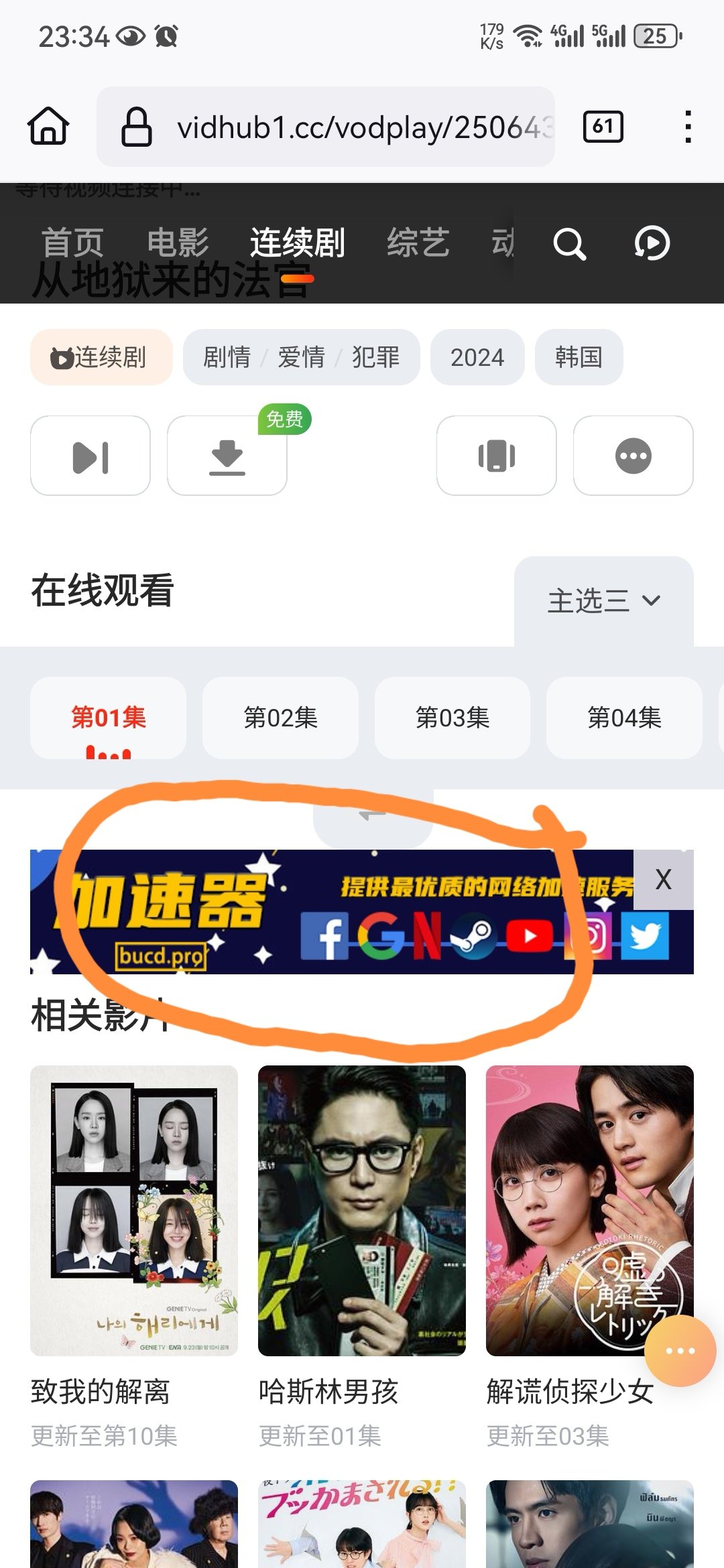The height and width of the screenshot is (1568, 724).
Task: Open the drama 致我的解离
Action: tap(134, 1210)
